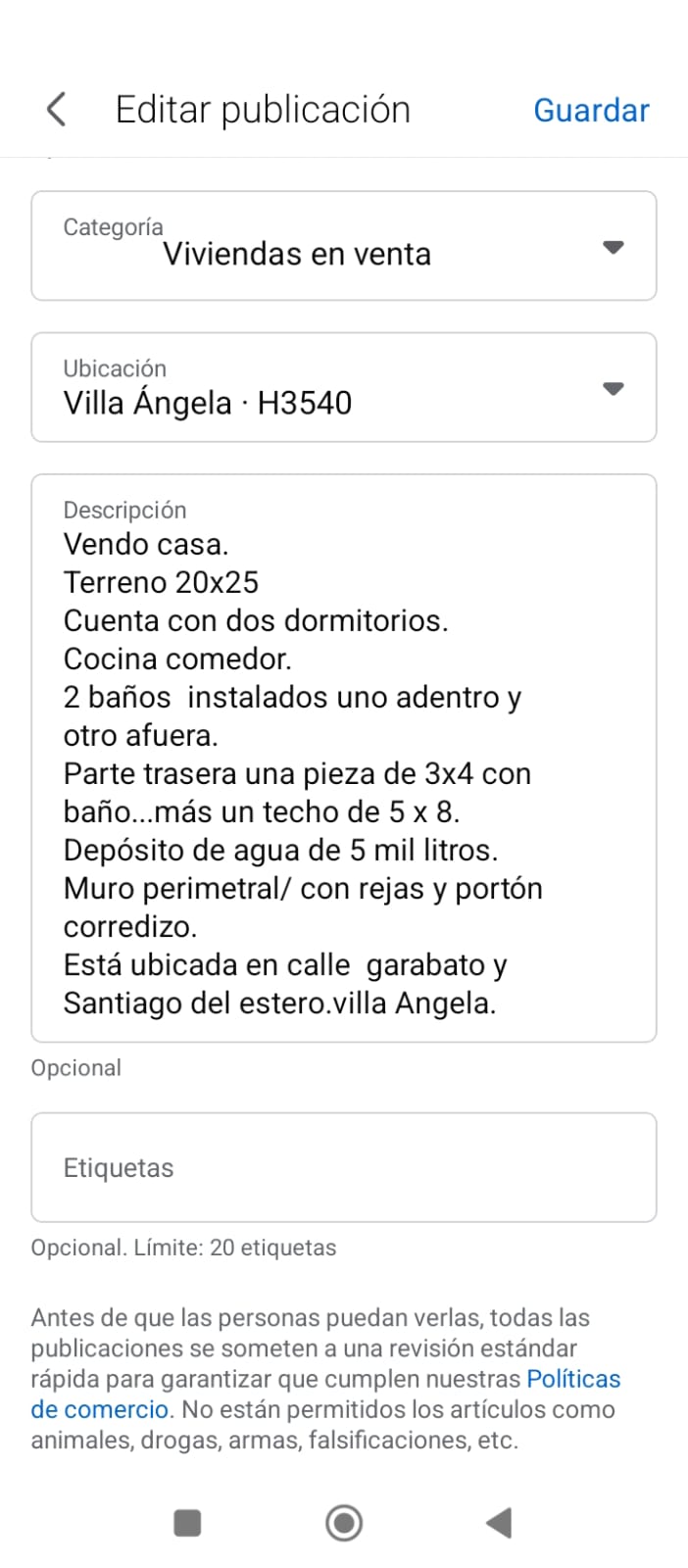This screenshot has height=1568, width=688.
Task: Open the Políticas de comercio link
Action: (x=573, y=1379)
